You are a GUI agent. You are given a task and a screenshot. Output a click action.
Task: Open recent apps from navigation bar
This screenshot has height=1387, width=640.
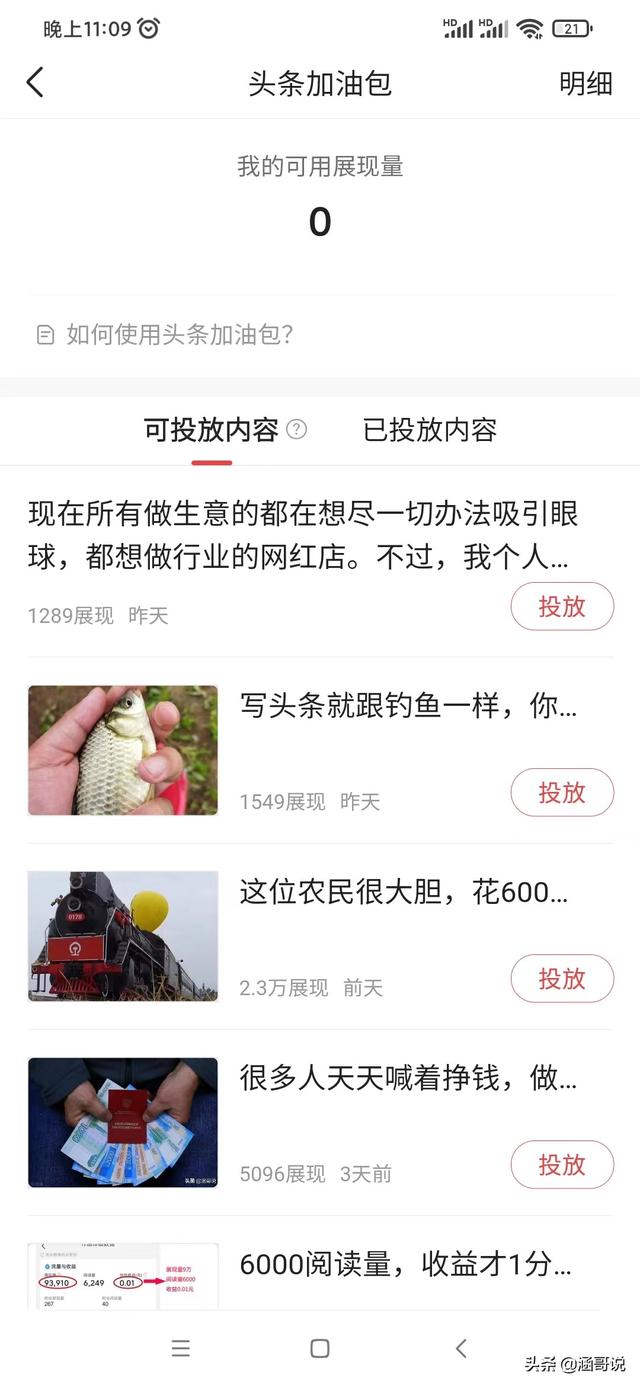click(x=180, y=1348)
